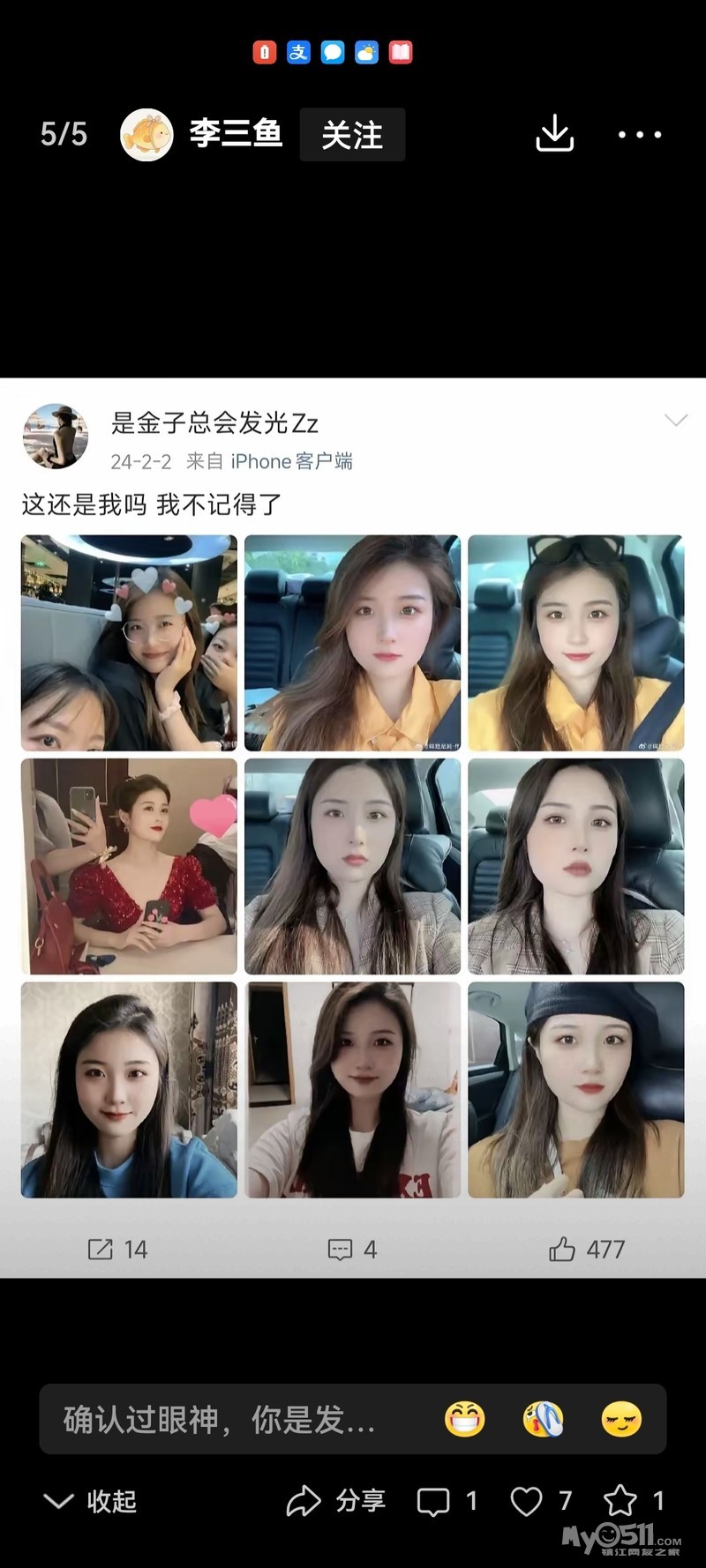Open 李三鱼's profile avatar
The width and height of the screenshot is (706, 1568).
pos(146,135)
